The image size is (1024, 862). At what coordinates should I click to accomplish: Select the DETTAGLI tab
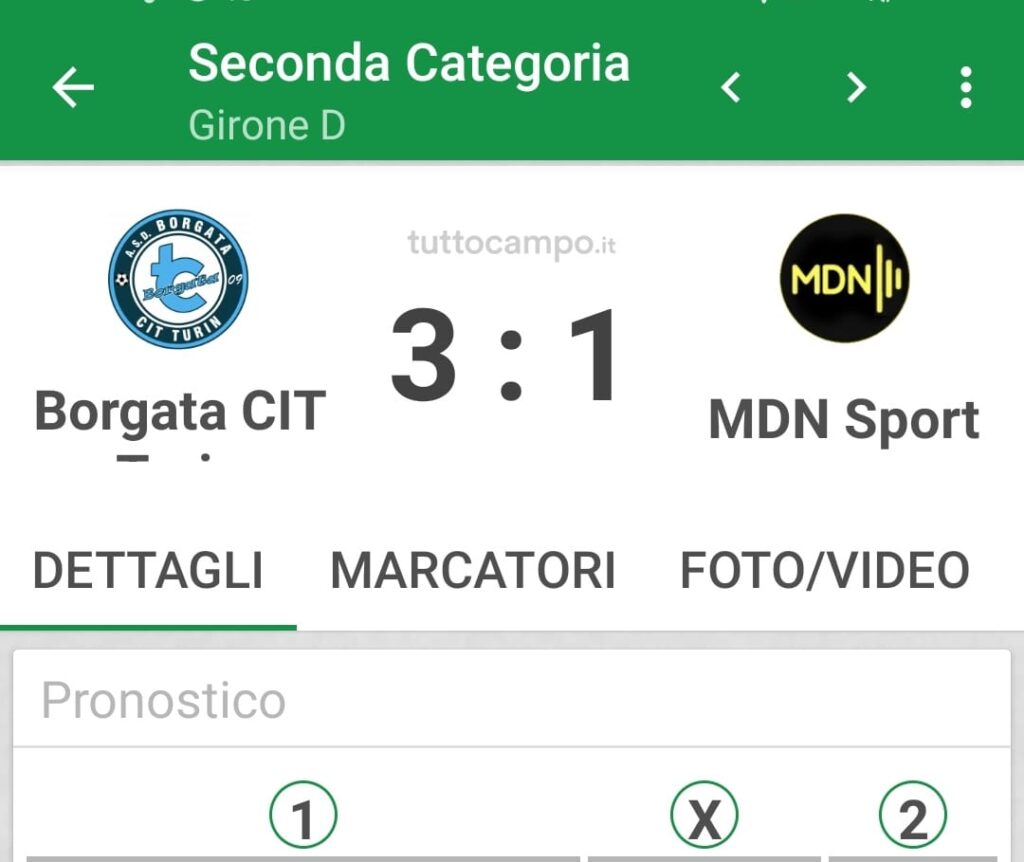point(148,571)
